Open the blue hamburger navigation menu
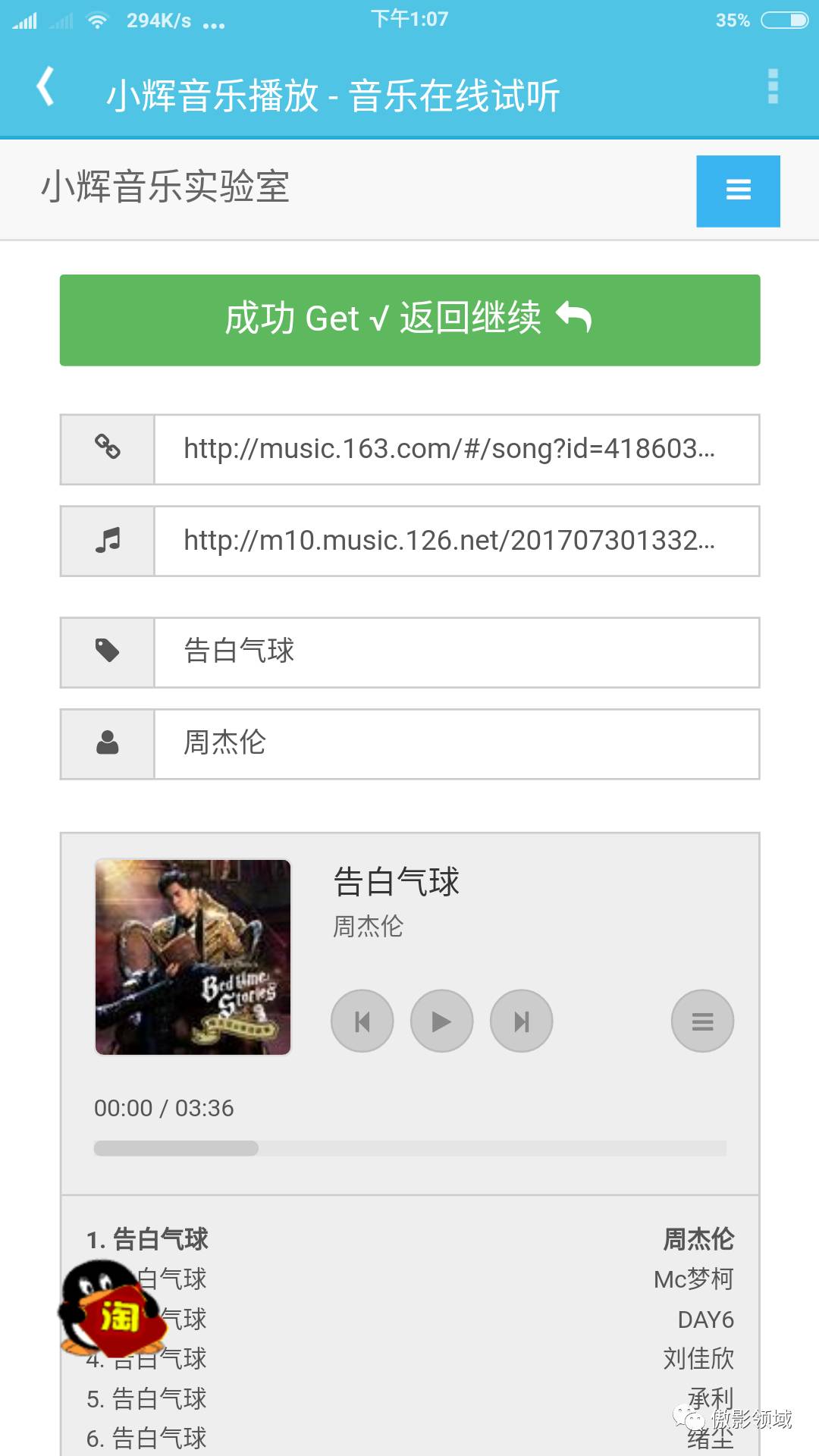Image resolution: width=819 pixels, height=1456 pixels. [x=738, y=190]
